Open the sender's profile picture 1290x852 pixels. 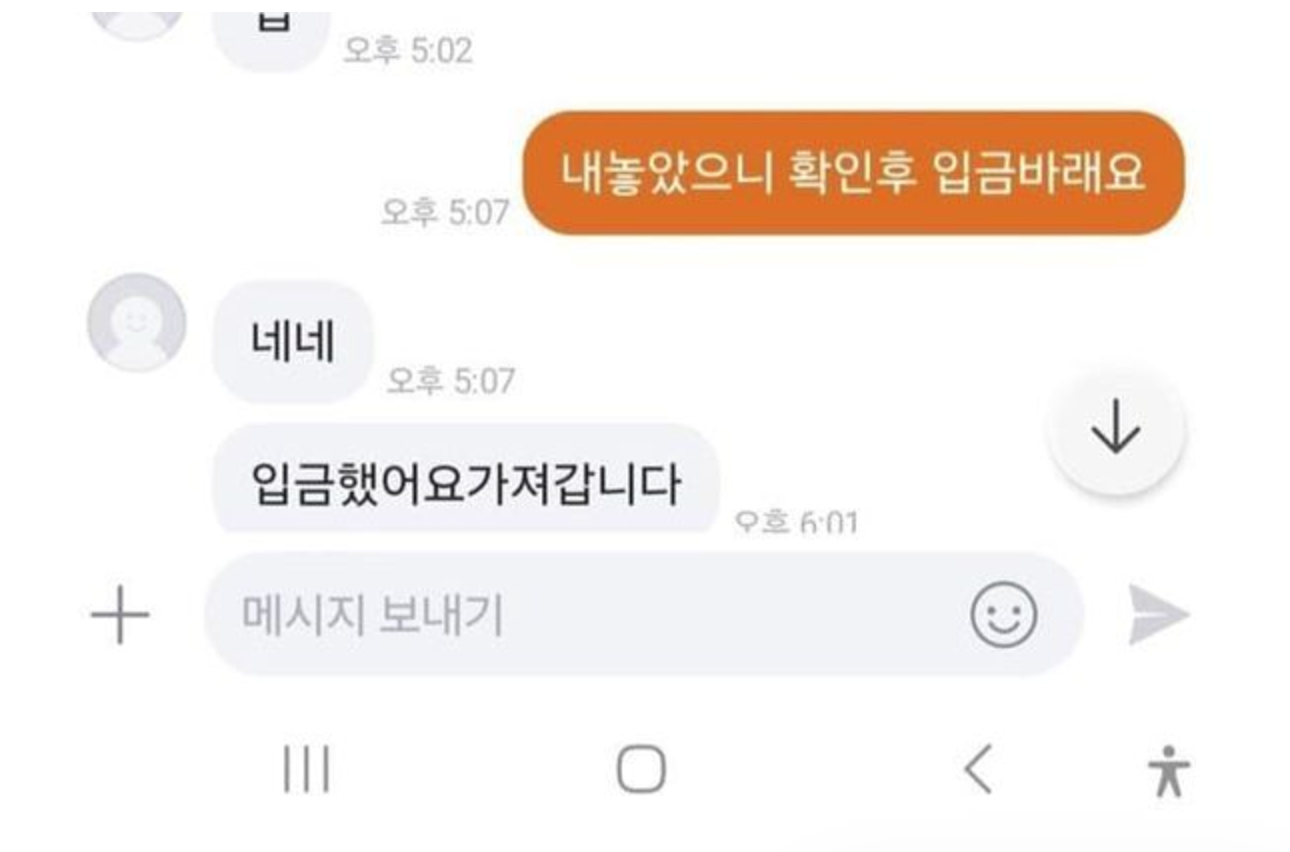(x=137, y=323)
